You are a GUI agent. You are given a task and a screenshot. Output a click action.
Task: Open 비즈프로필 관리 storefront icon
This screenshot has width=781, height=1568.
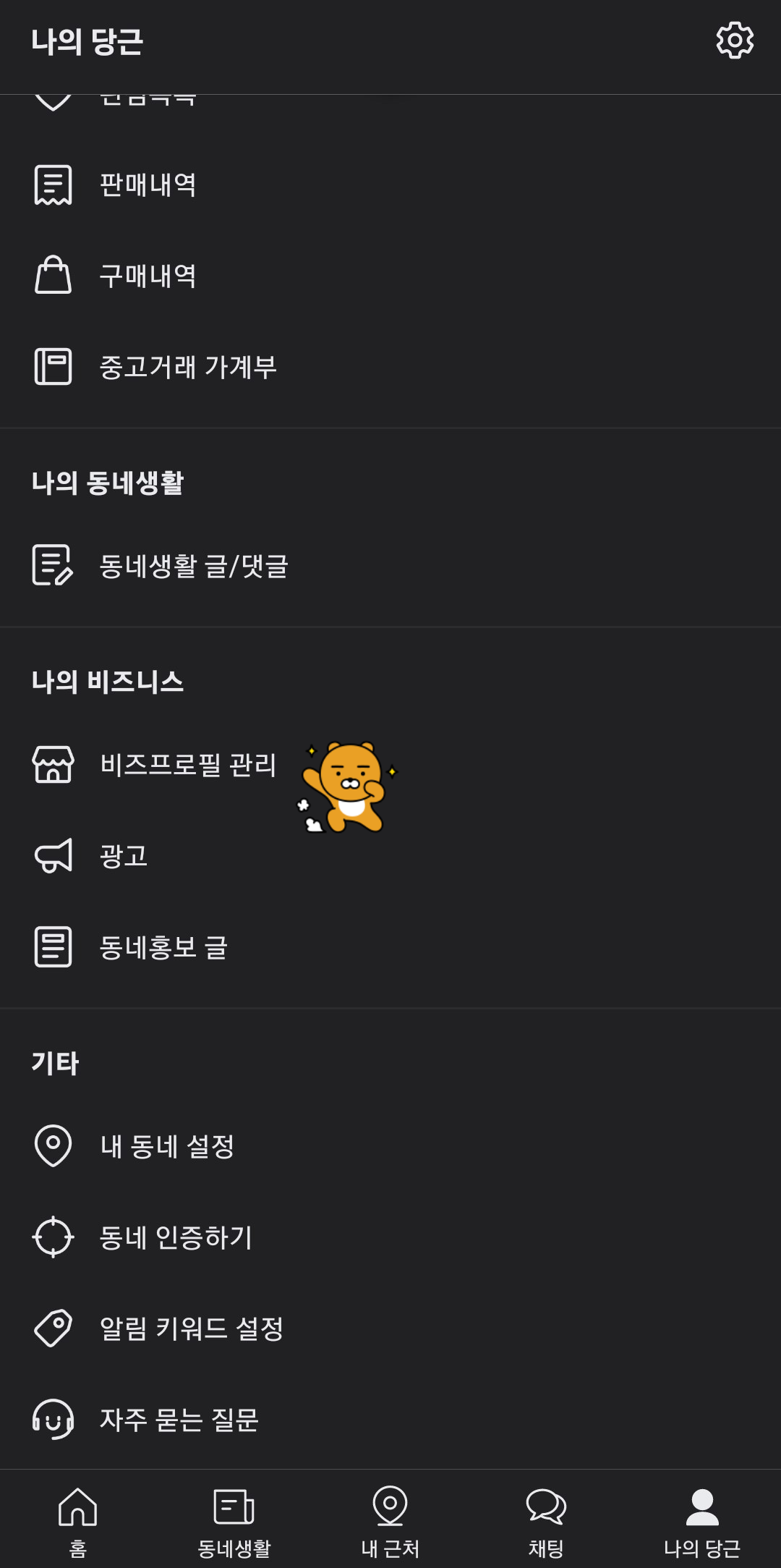pyautogui.click(x=52, y=765)
